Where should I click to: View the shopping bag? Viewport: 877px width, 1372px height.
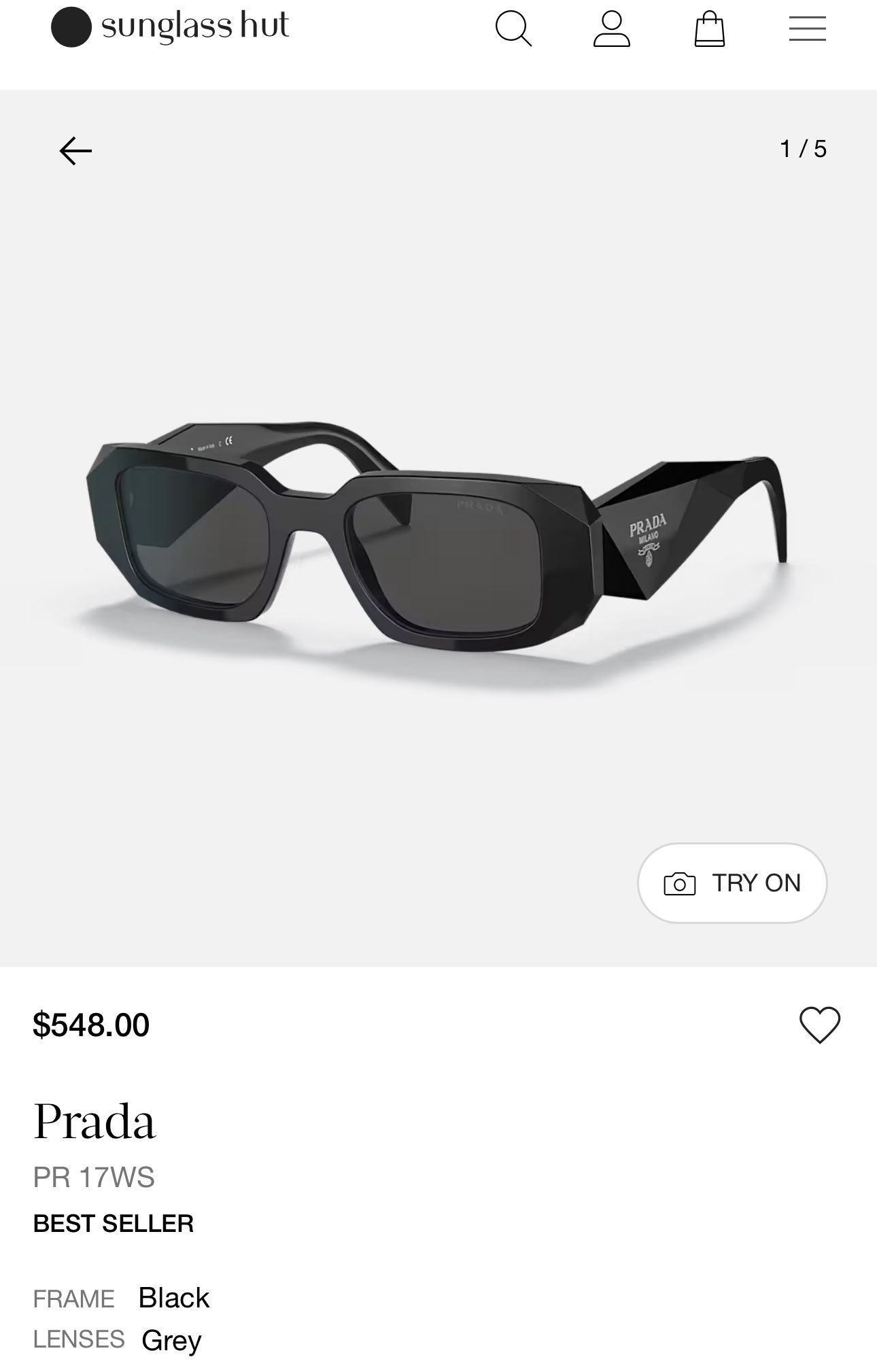pyautogui.click(x=709, y=29)
